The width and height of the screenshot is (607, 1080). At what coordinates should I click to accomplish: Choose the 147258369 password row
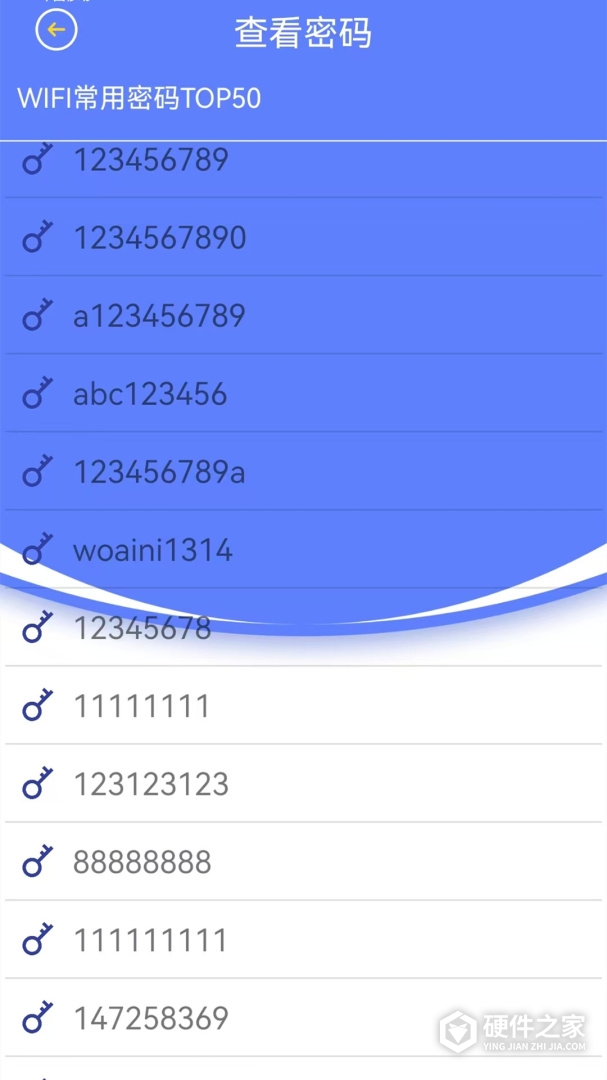coord(151,1018)
